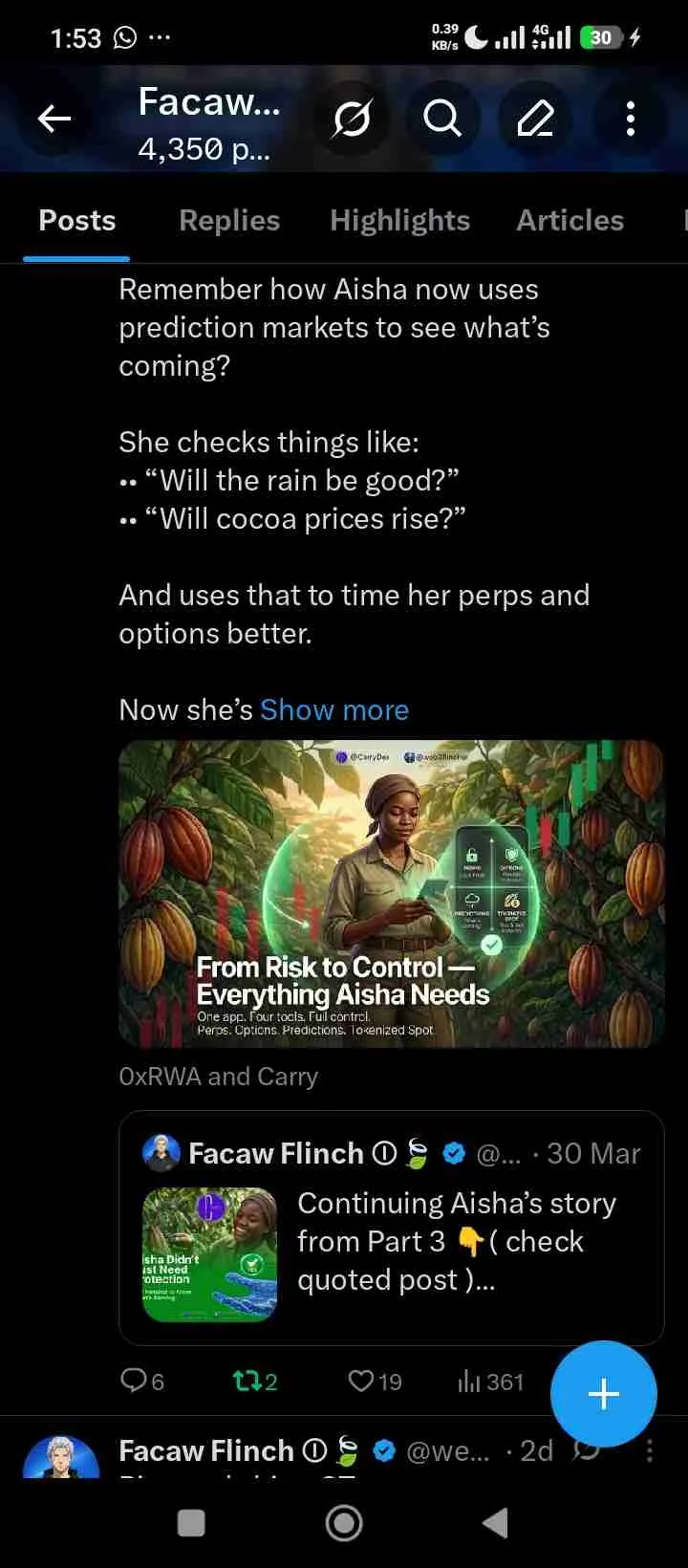This screenshot has height=1568, width=688.
Task: Open options menu of the 2d post
Action: tap(650, 1450)
